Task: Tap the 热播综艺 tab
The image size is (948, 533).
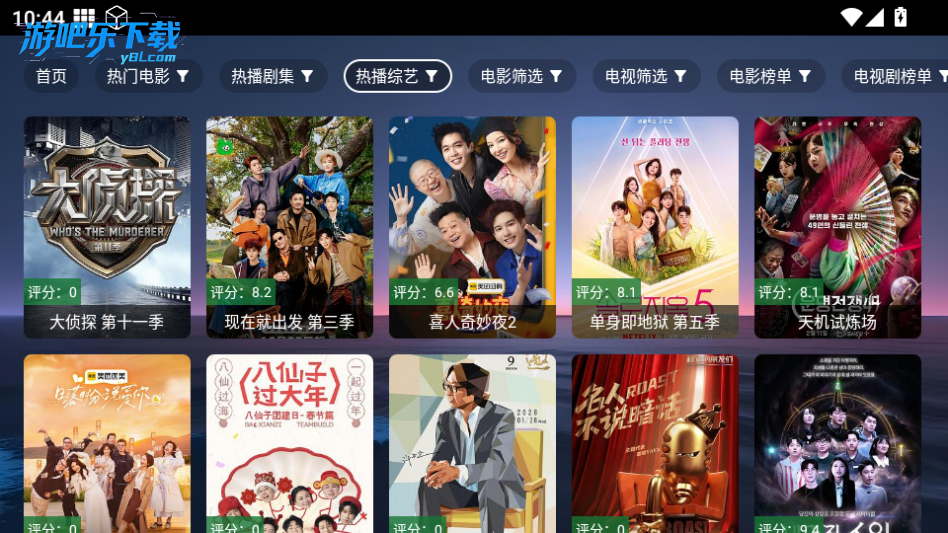Action: [397, 76]
